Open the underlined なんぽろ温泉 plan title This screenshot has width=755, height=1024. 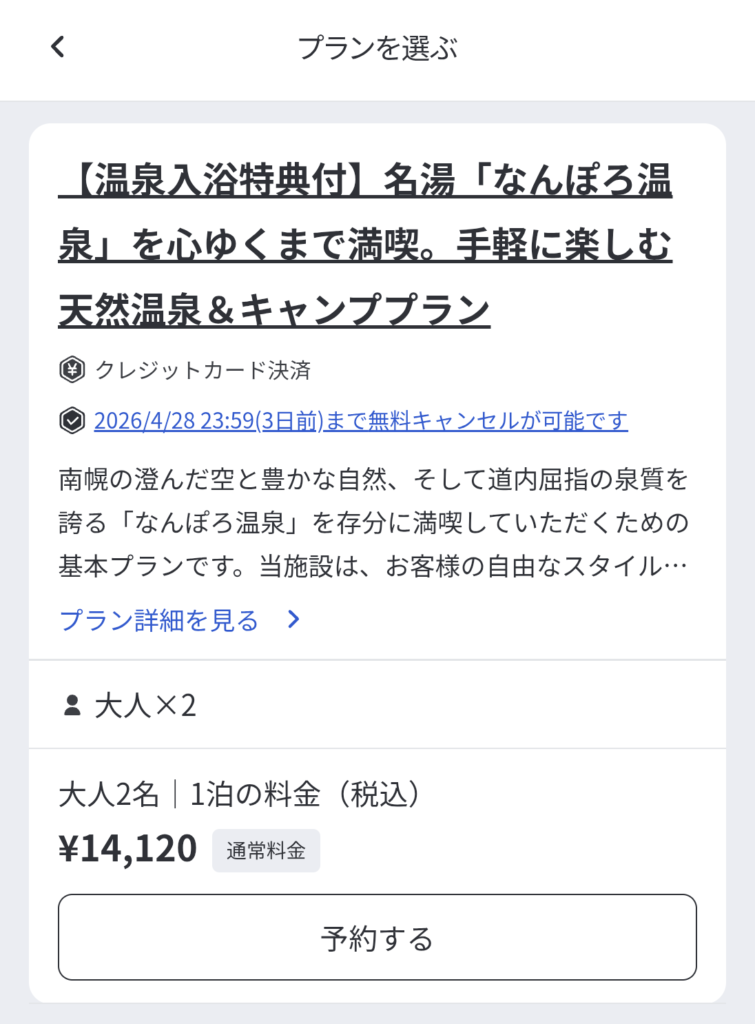(365, 245)
